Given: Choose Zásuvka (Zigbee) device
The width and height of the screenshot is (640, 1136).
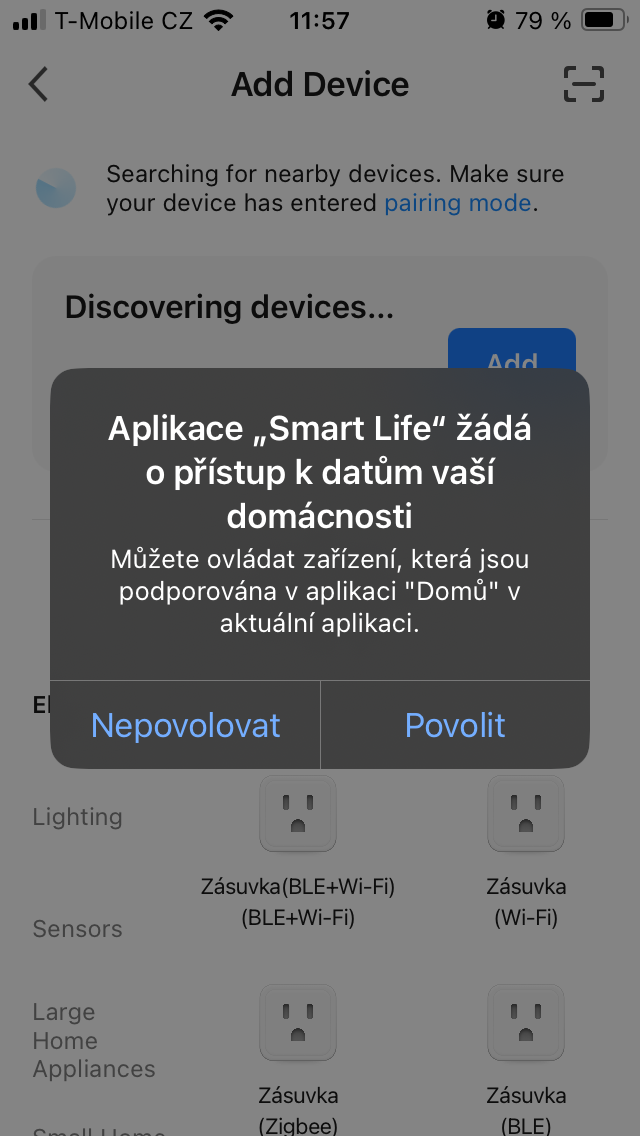Looking at the screenshot, I should 298,1024.
